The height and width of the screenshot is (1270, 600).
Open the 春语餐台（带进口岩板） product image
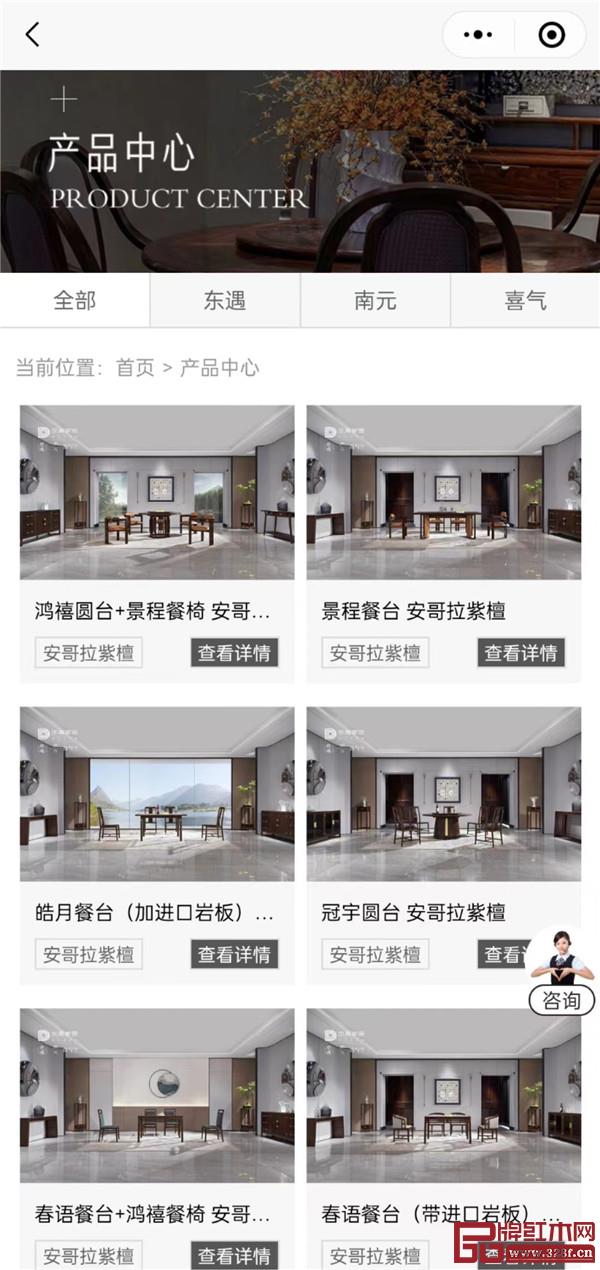click(443, 1095)
